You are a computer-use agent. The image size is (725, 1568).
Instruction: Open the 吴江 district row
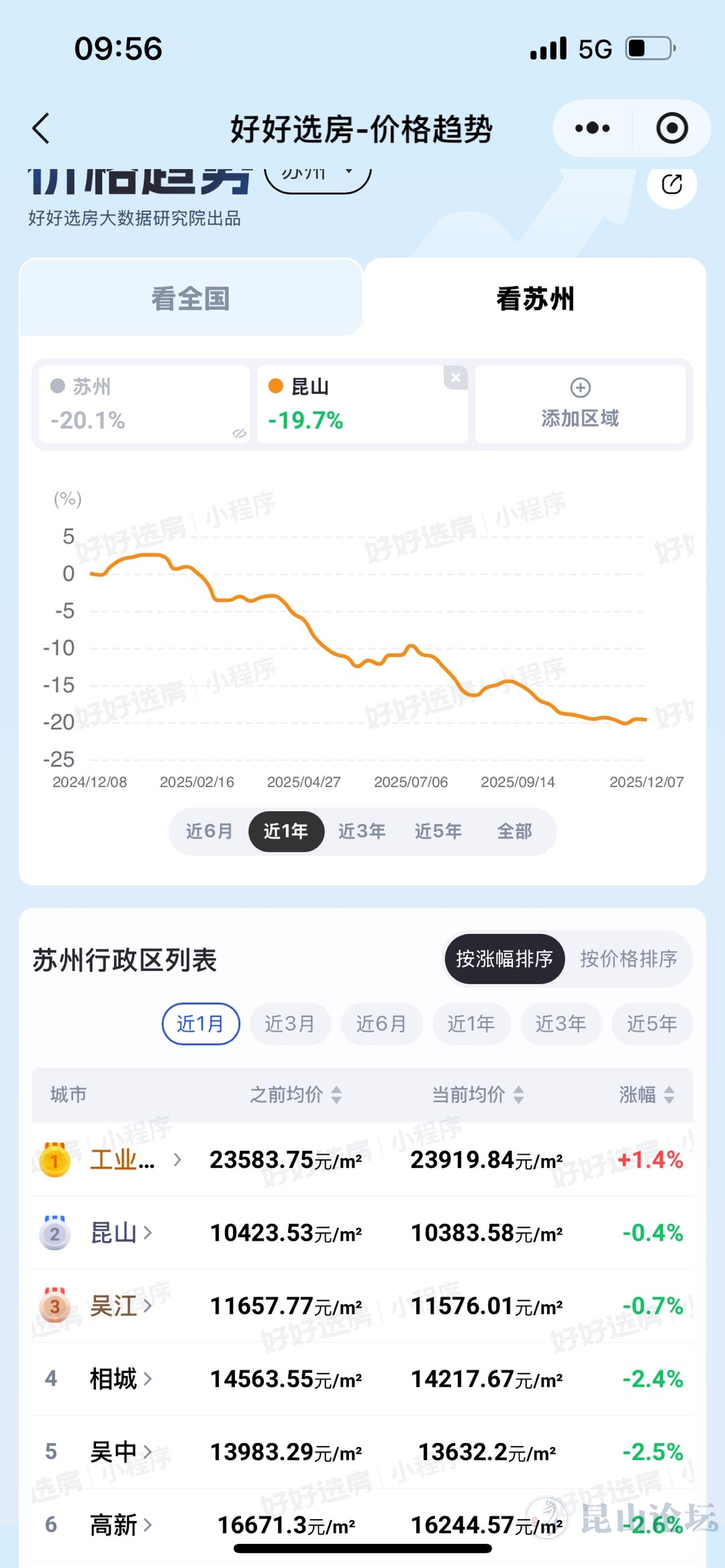click(121, 1306)
